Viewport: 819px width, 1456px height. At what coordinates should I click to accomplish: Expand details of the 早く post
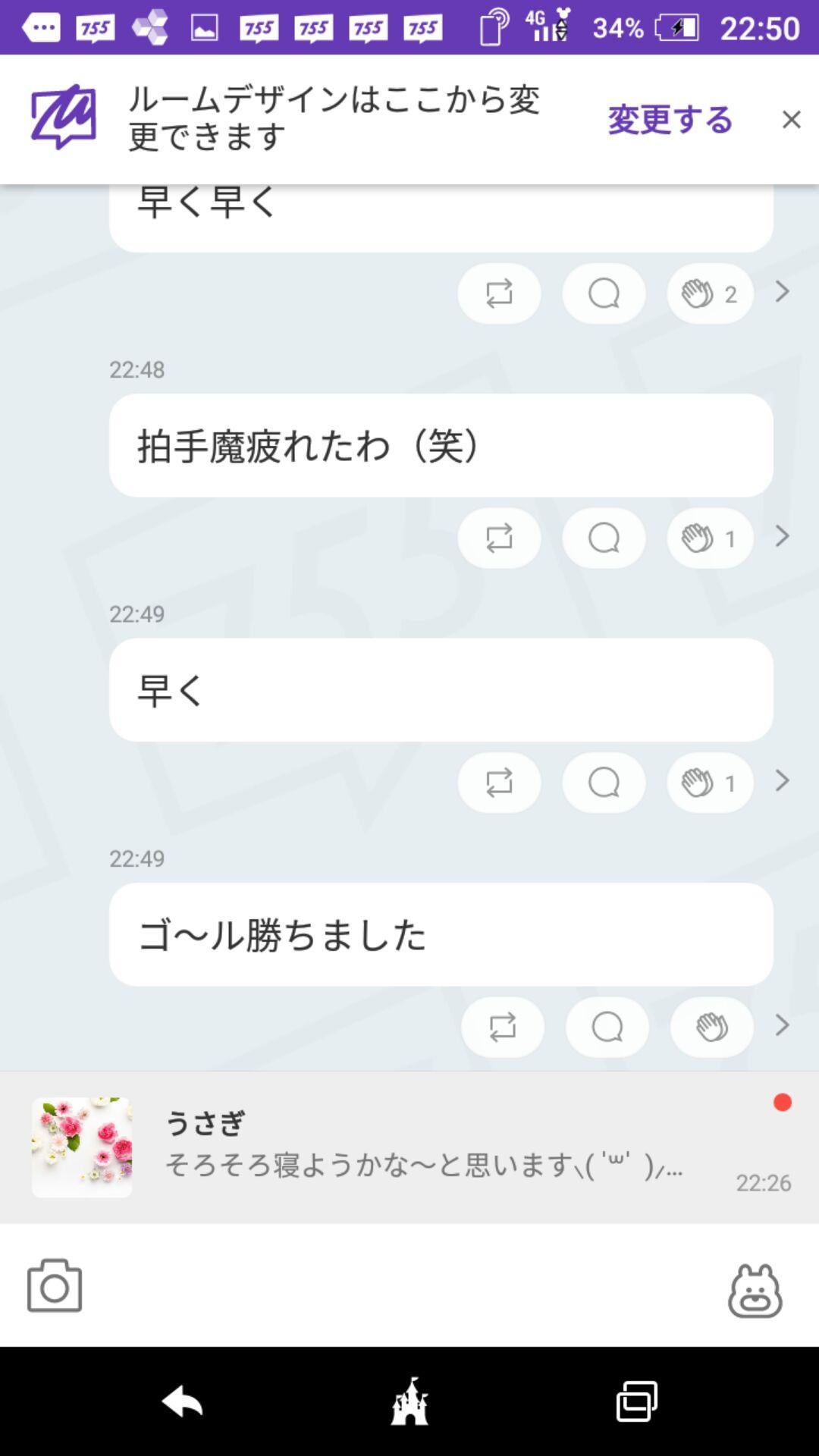[x=783, y=783]
